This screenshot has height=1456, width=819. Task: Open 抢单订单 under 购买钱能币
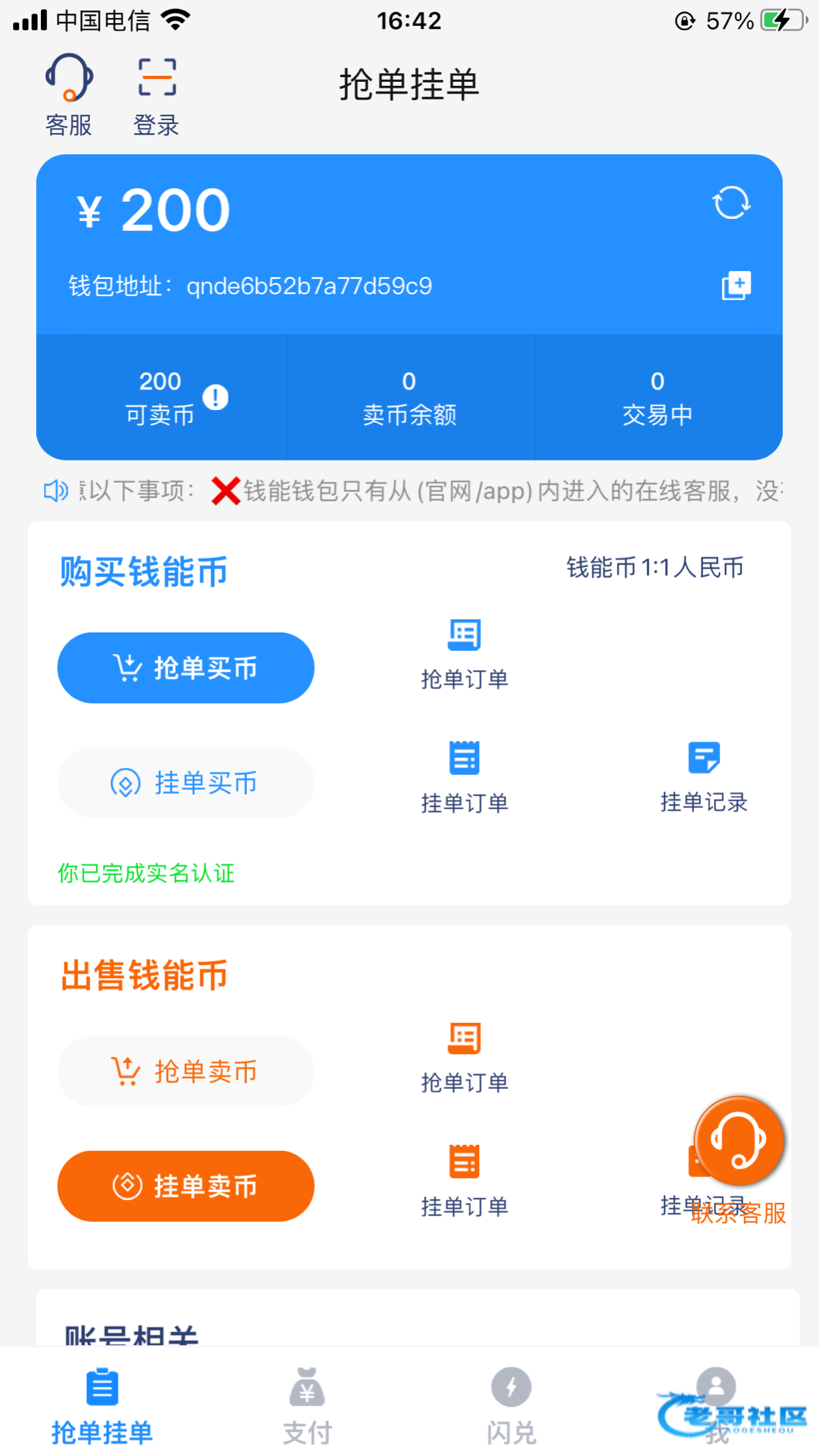465,654
